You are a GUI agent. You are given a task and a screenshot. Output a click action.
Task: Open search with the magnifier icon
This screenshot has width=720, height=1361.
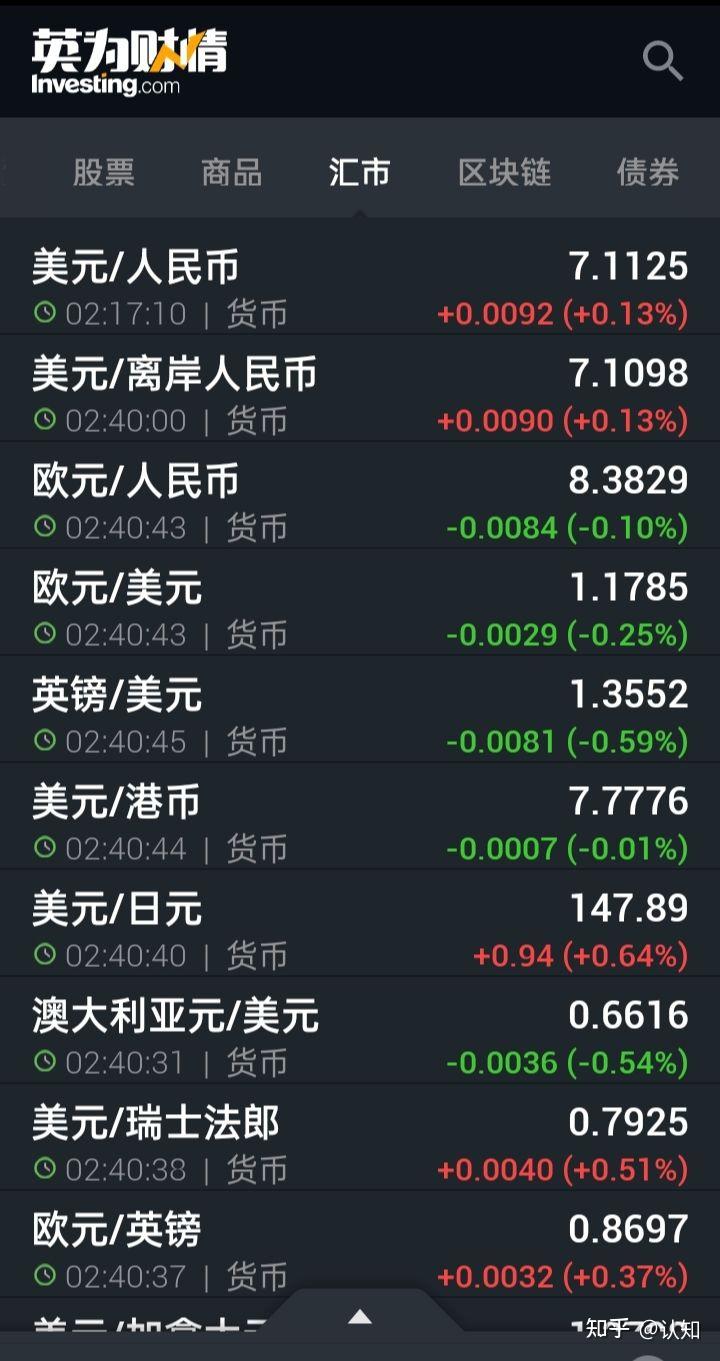click(662, 61)
